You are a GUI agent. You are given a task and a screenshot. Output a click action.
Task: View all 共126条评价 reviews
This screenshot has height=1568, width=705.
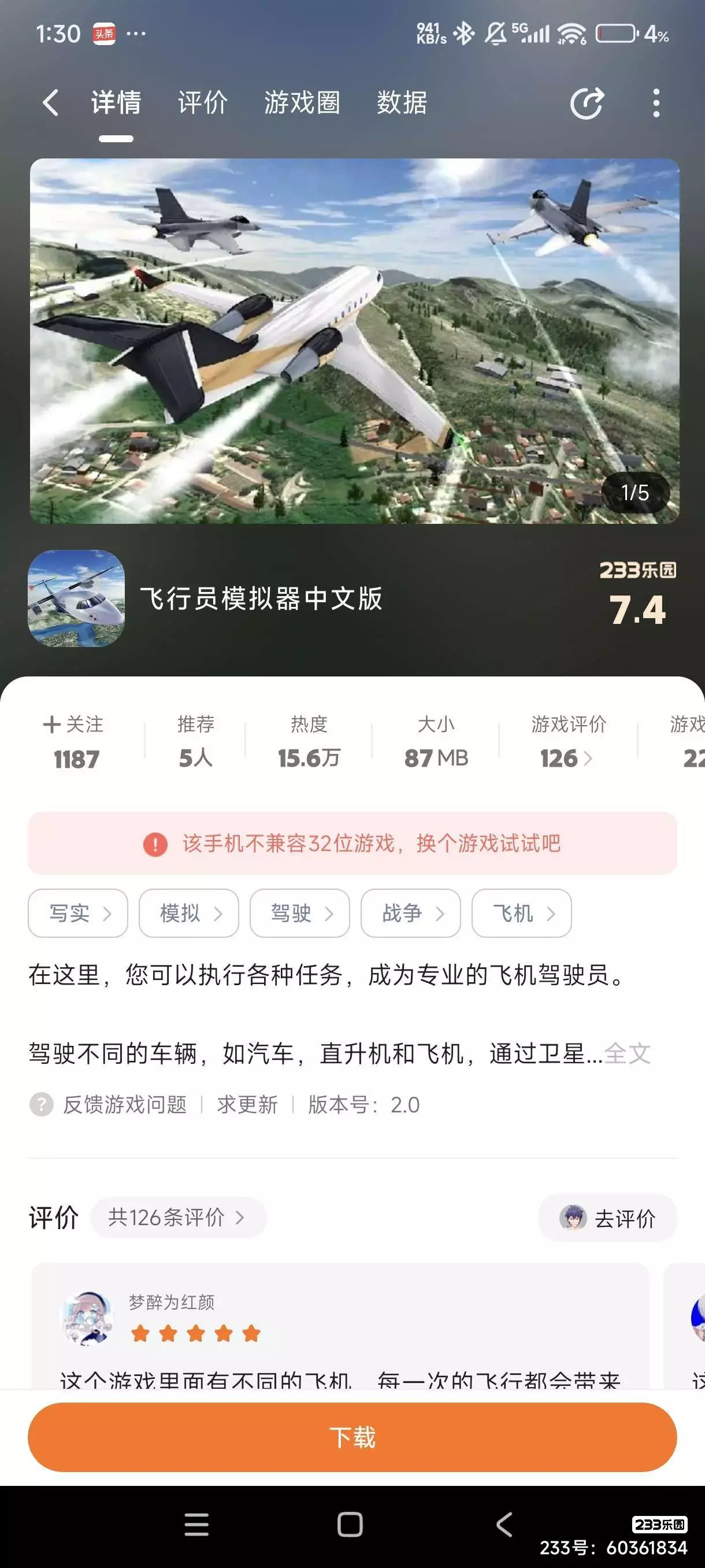tap(177, 1218)
